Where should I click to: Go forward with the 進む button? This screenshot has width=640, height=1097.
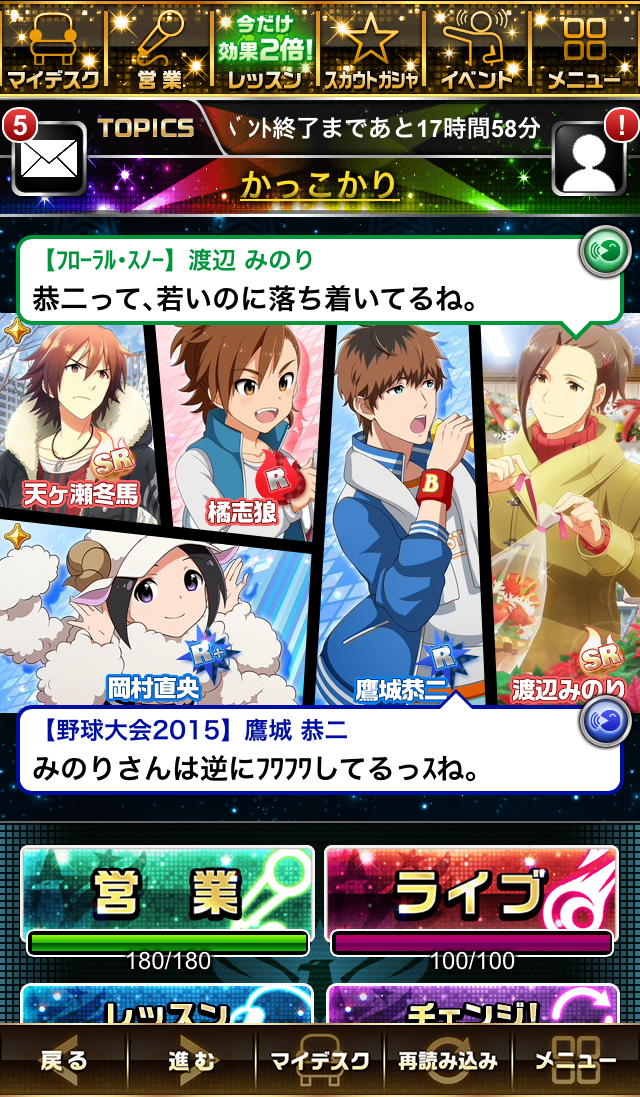point(191,1061)
